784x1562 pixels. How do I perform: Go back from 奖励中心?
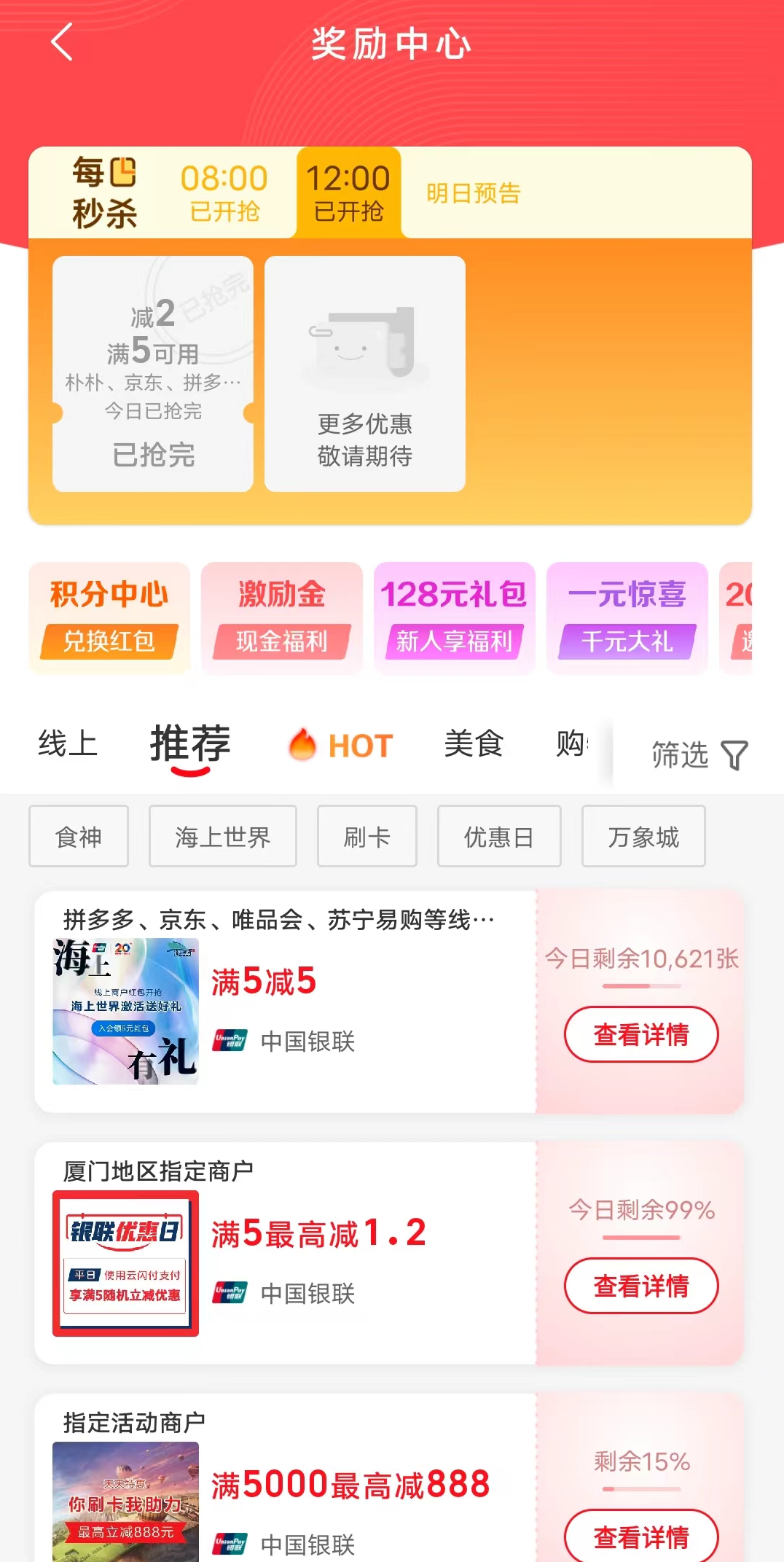tap(63, 42)
